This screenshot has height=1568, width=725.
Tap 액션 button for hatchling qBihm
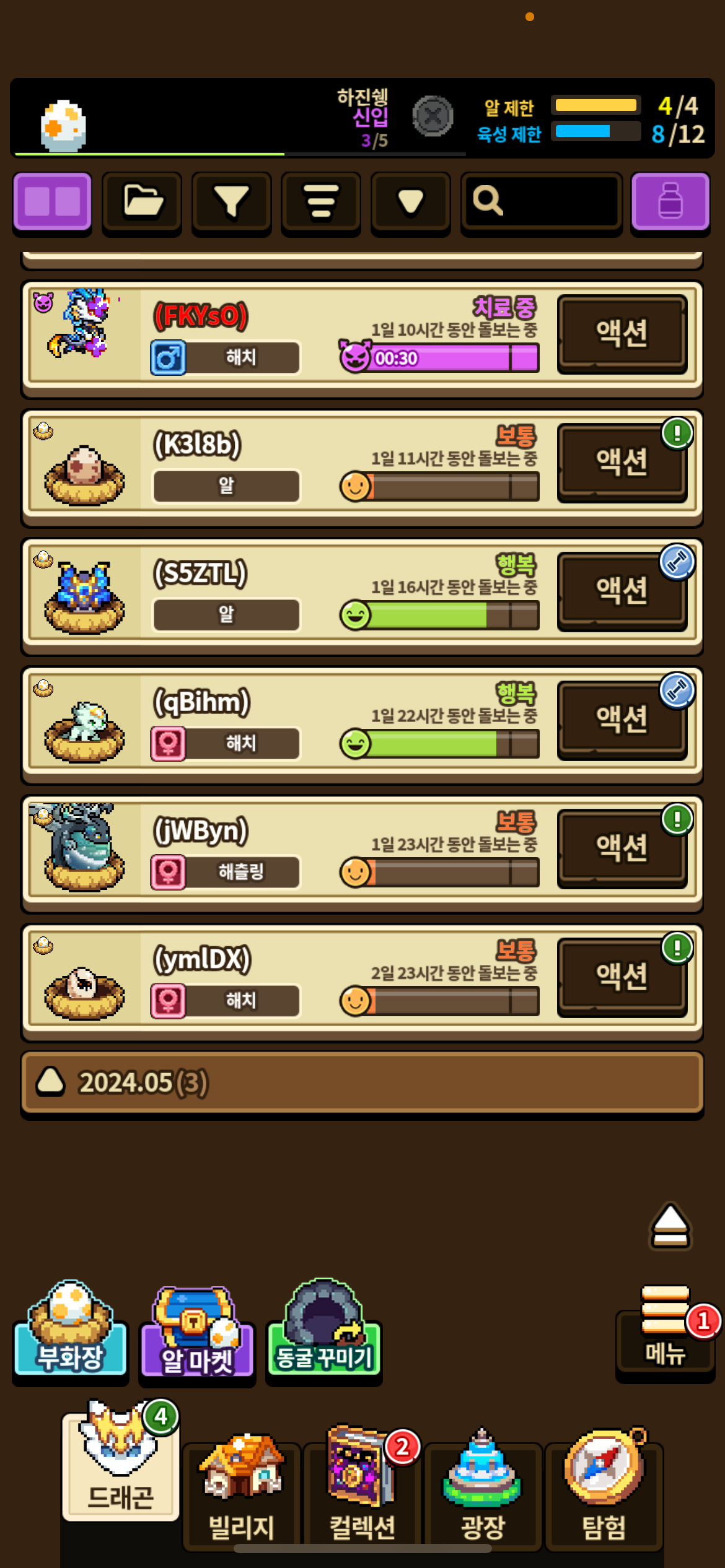point(622,720)
